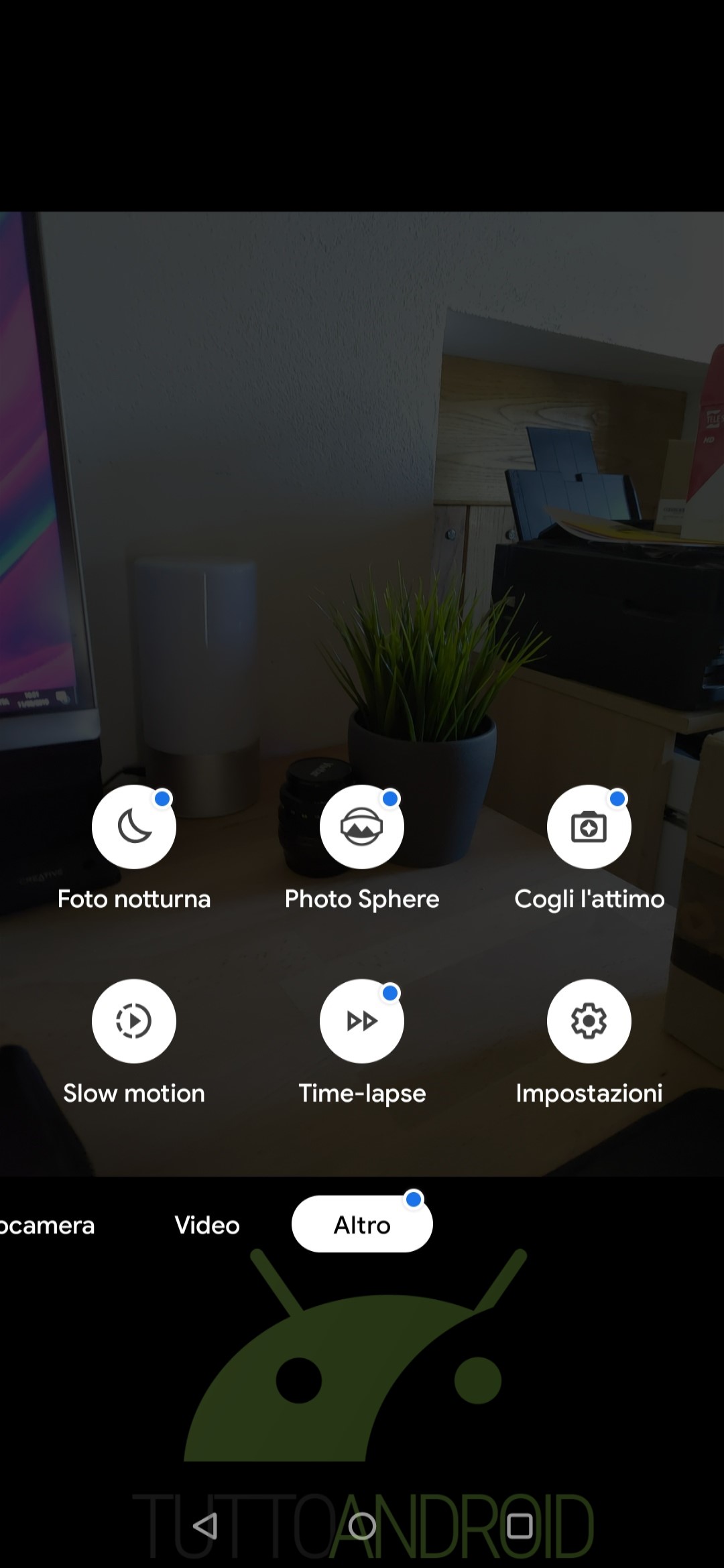This screenshot has height=1568, width=724.
Task: Open Foto notturna mode
Action: 134,827
